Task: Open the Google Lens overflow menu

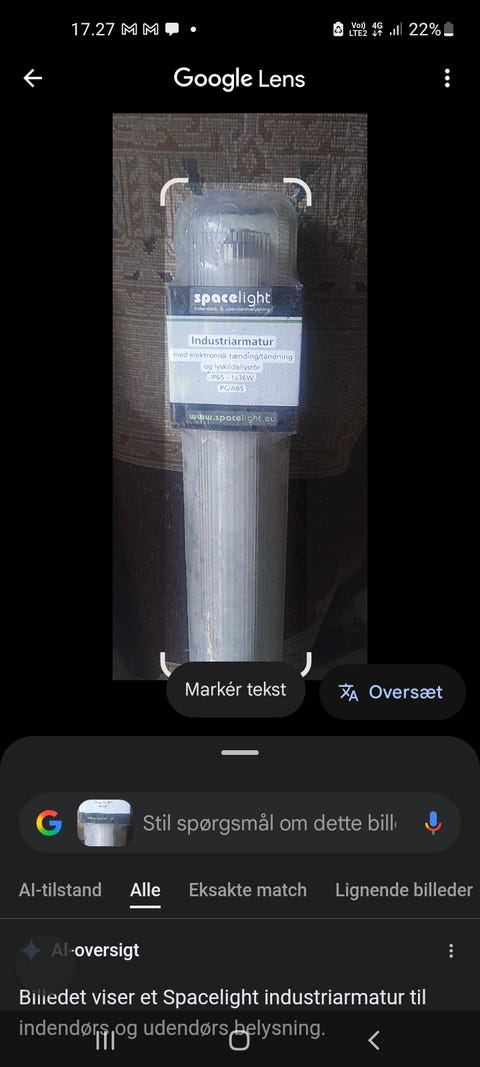Action: click(x=447, y=78)
